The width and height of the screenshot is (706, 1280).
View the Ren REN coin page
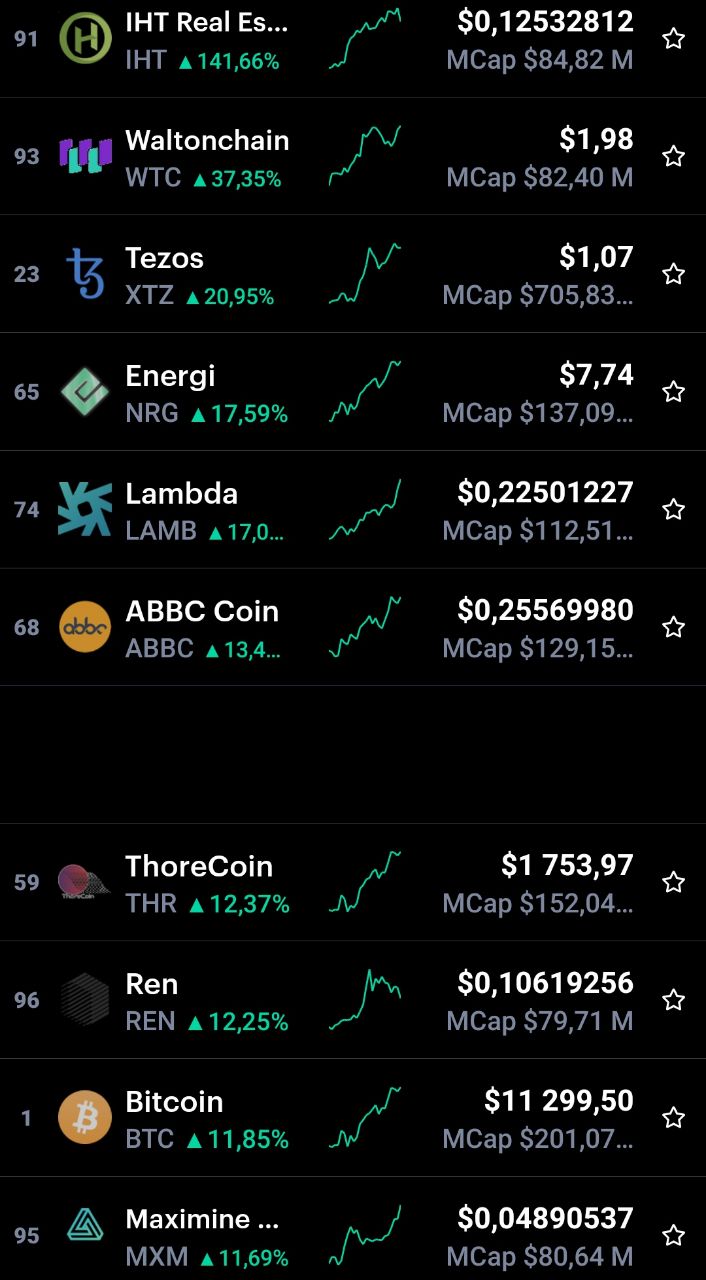353,1000
